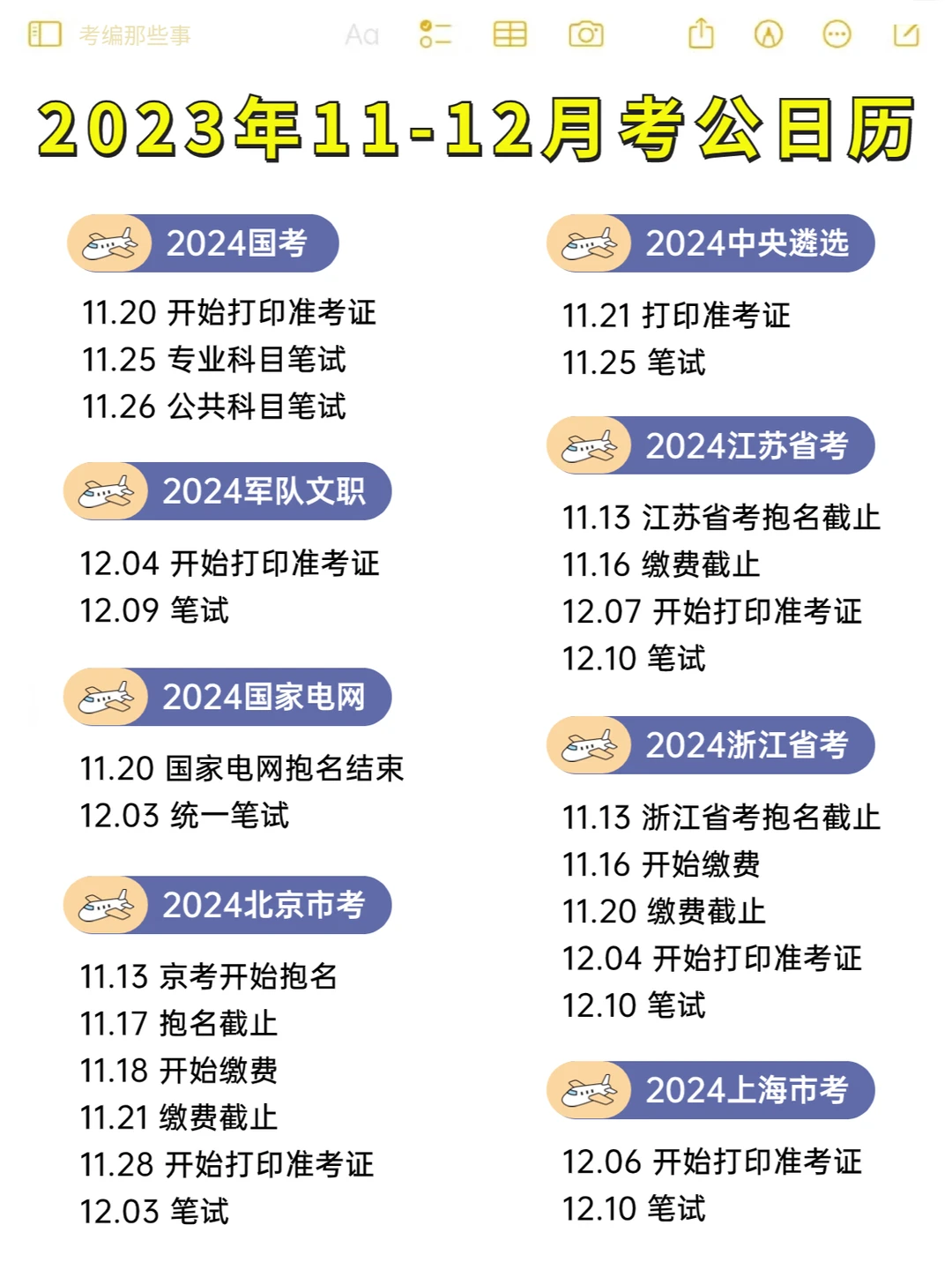
Task: Toggle the notes sidebar panel
Action: click(43, 35)
